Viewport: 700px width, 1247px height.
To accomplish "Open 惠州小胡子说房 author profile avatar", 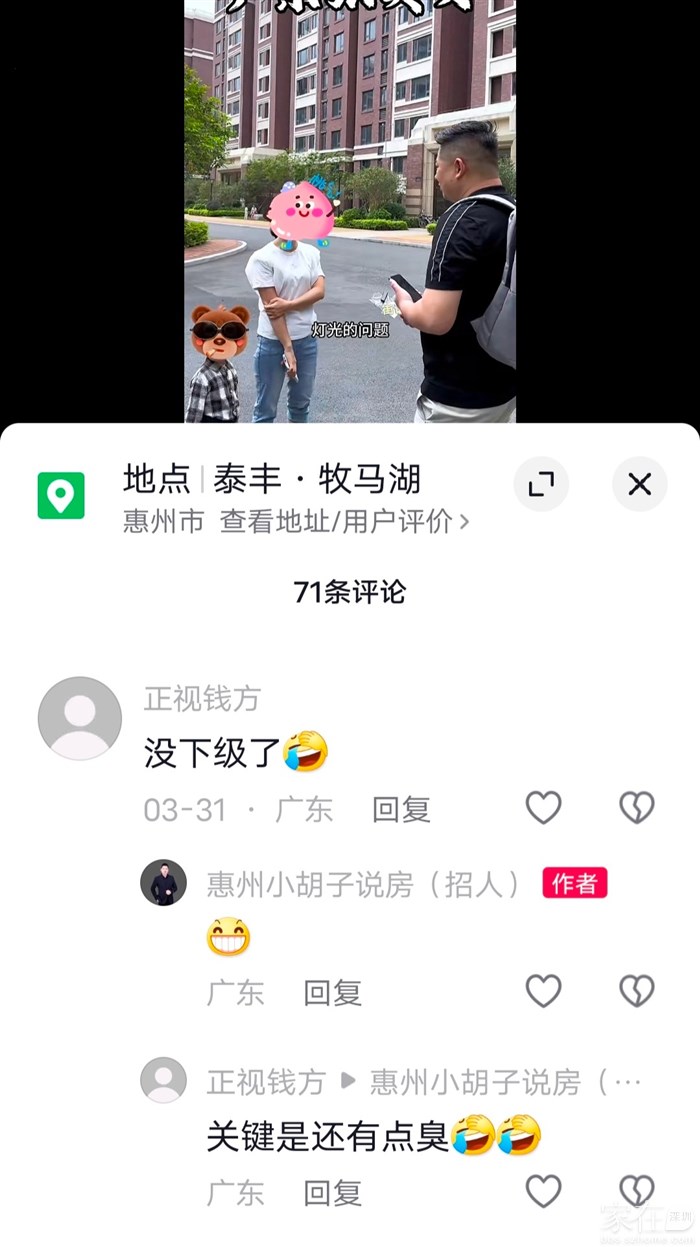I will [163, 883].
